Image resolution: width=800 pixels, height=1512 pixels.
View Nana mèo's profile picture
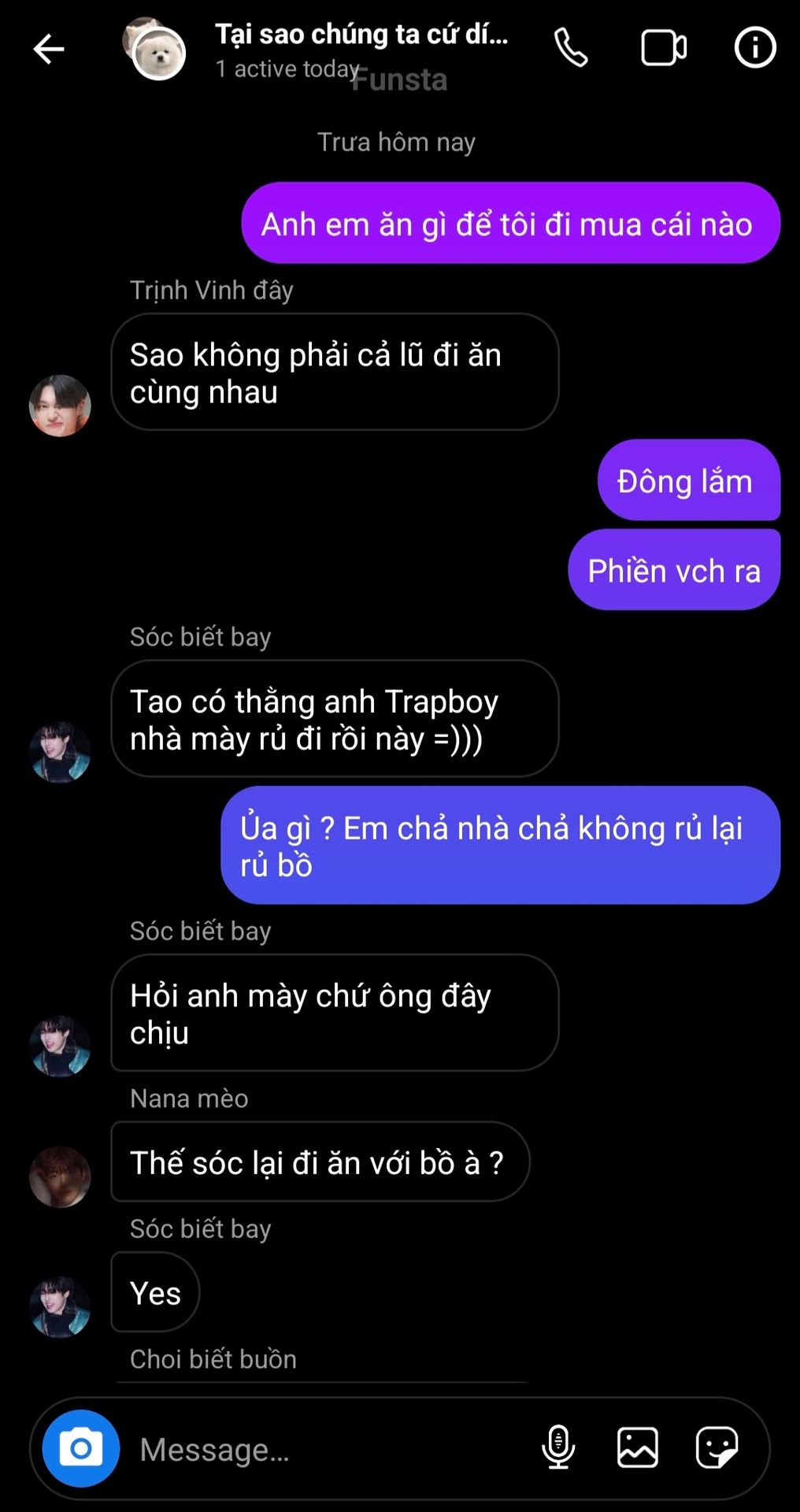pyautogui.click(x=60, y=1177)
